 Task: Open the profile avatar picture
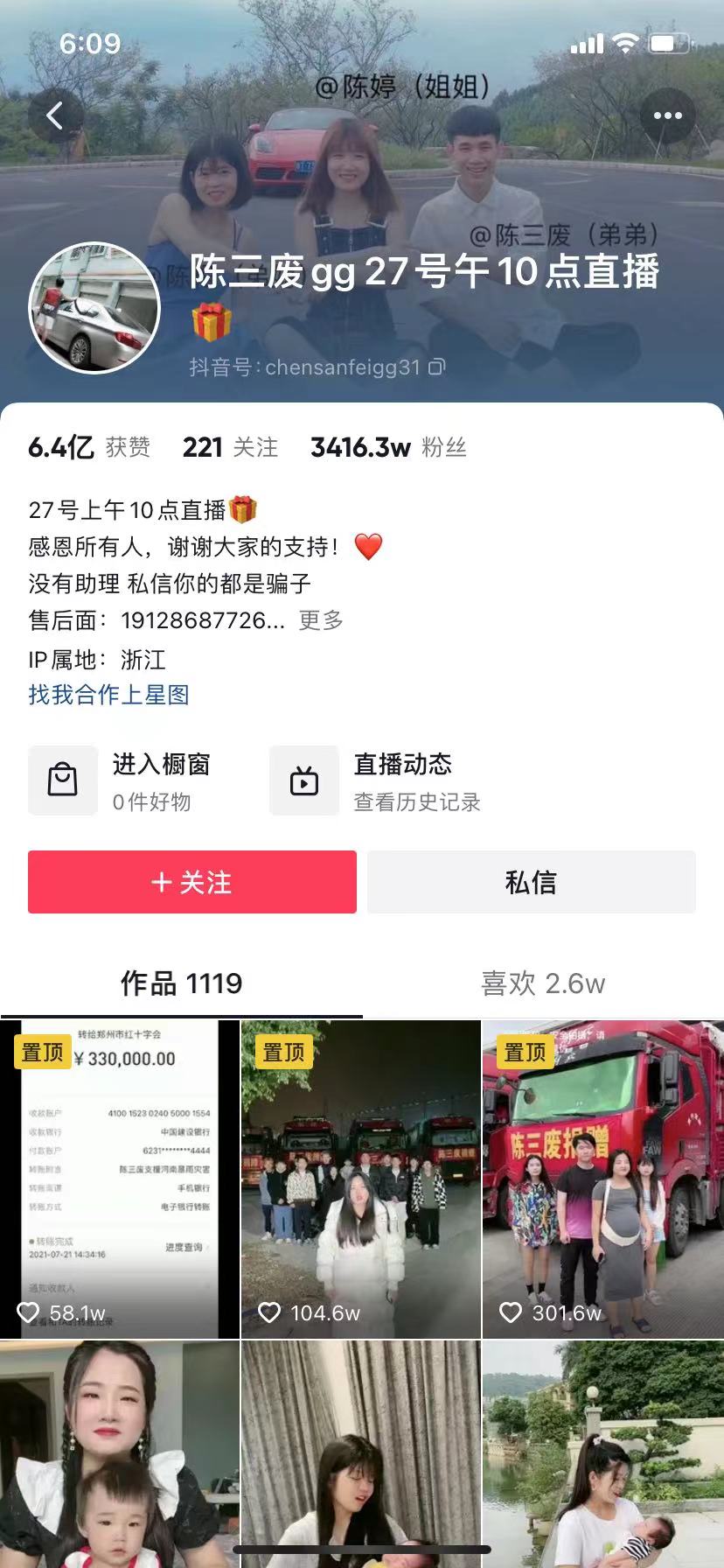coord(94,308)
